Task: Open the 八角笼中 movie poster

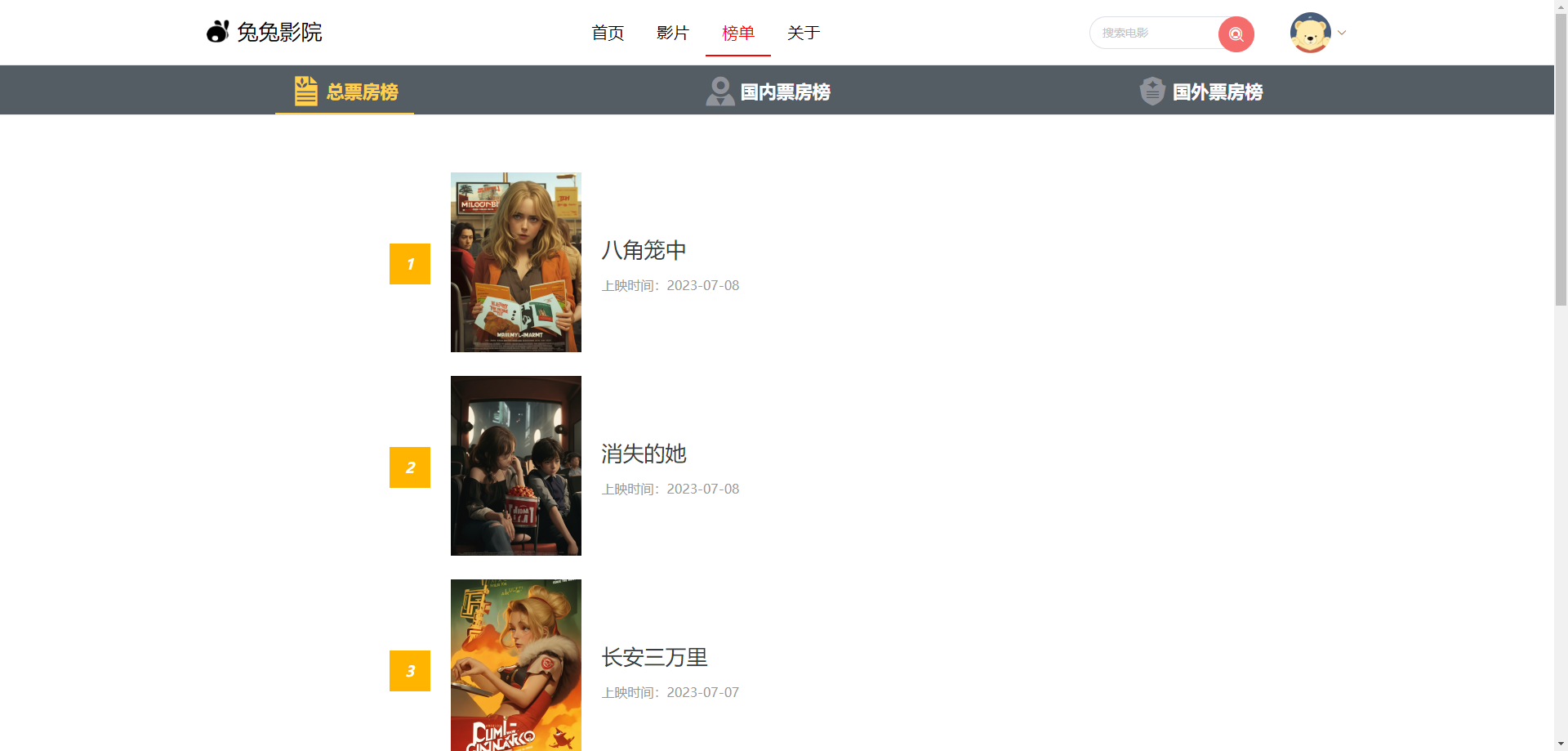Action: coord(515,262)
